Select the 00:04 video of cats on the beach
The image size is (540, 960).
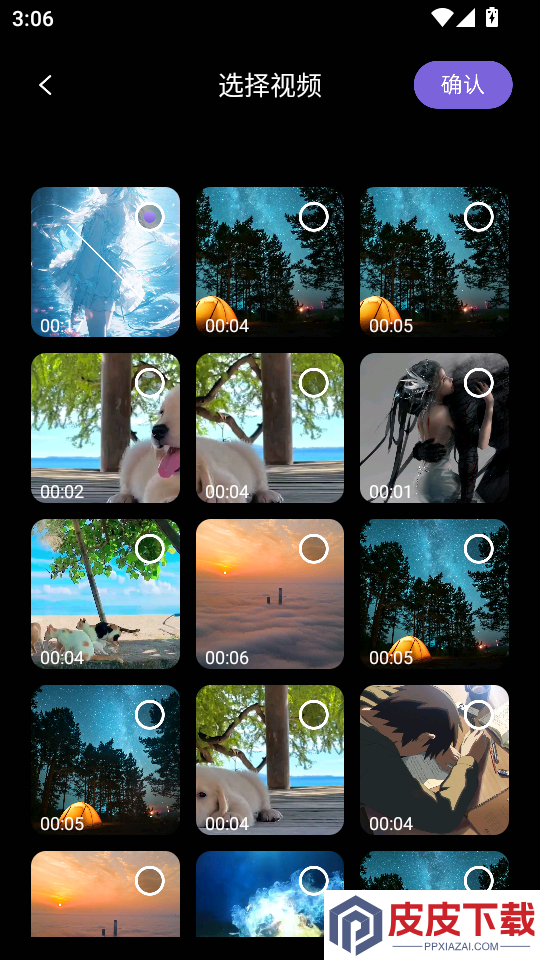pos(105,594)
